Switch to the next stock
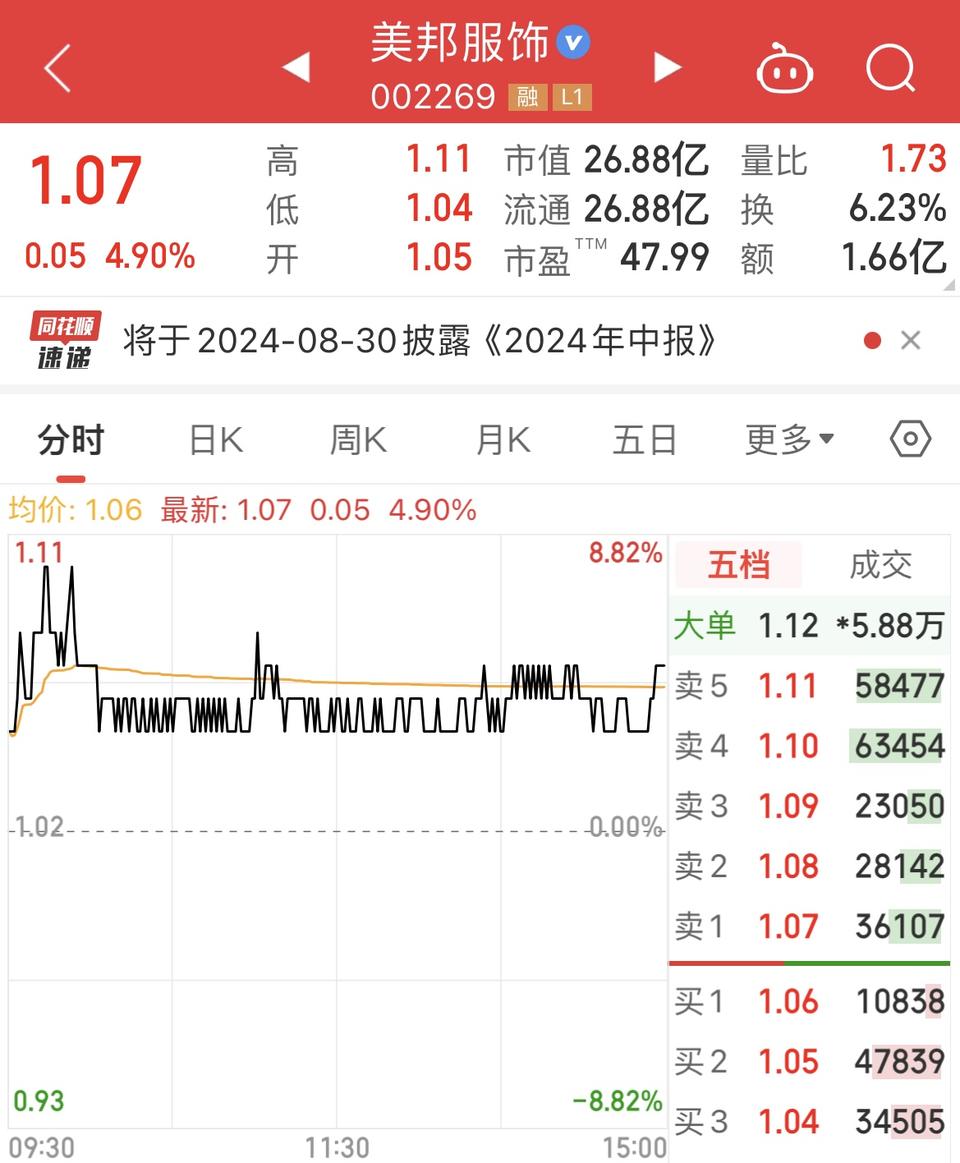This screenshot has height=1163, width=960. coord(667,68)
